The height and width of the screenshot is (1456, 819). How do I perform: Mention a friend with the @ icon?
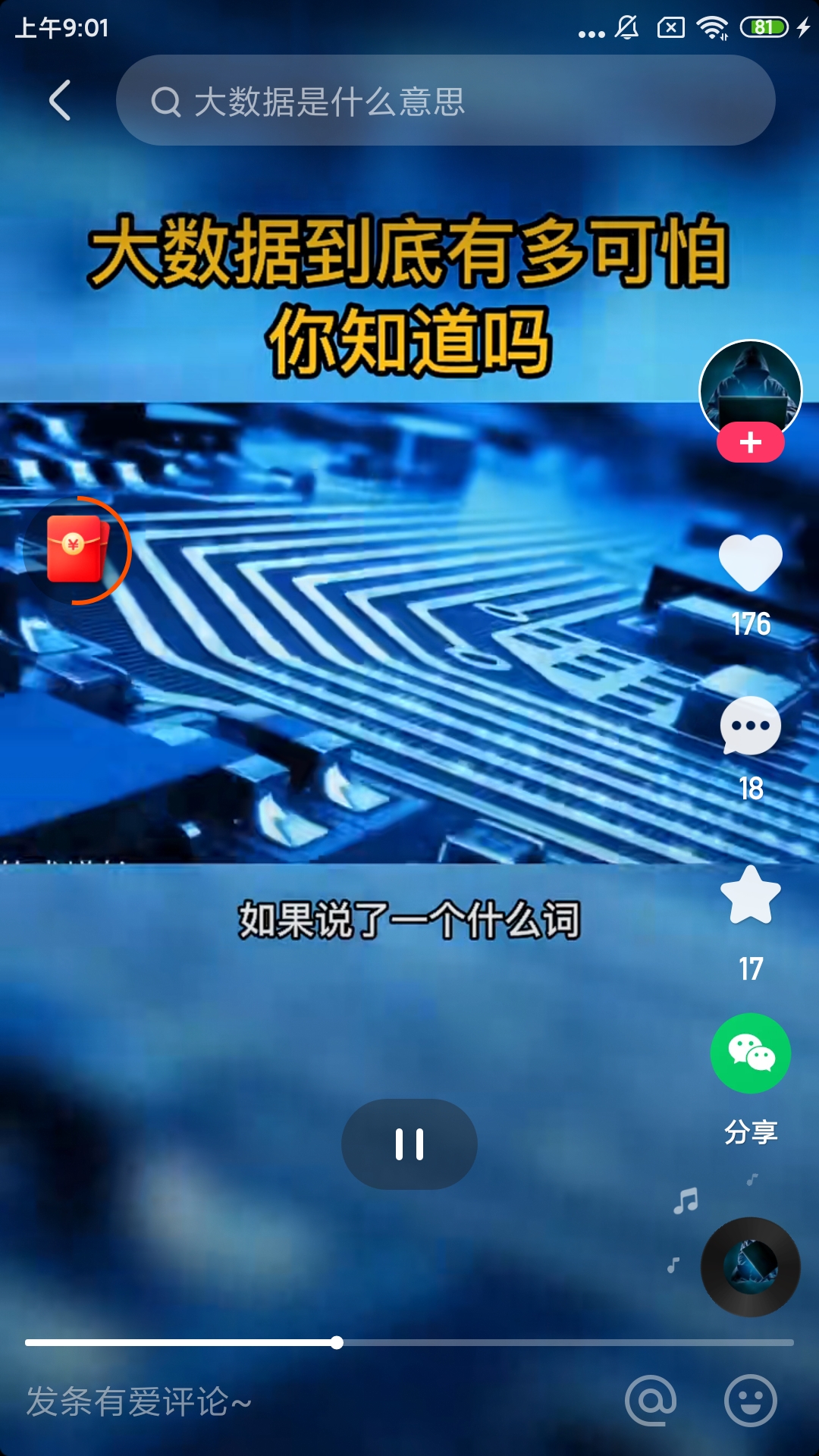tap(651, 1401)
